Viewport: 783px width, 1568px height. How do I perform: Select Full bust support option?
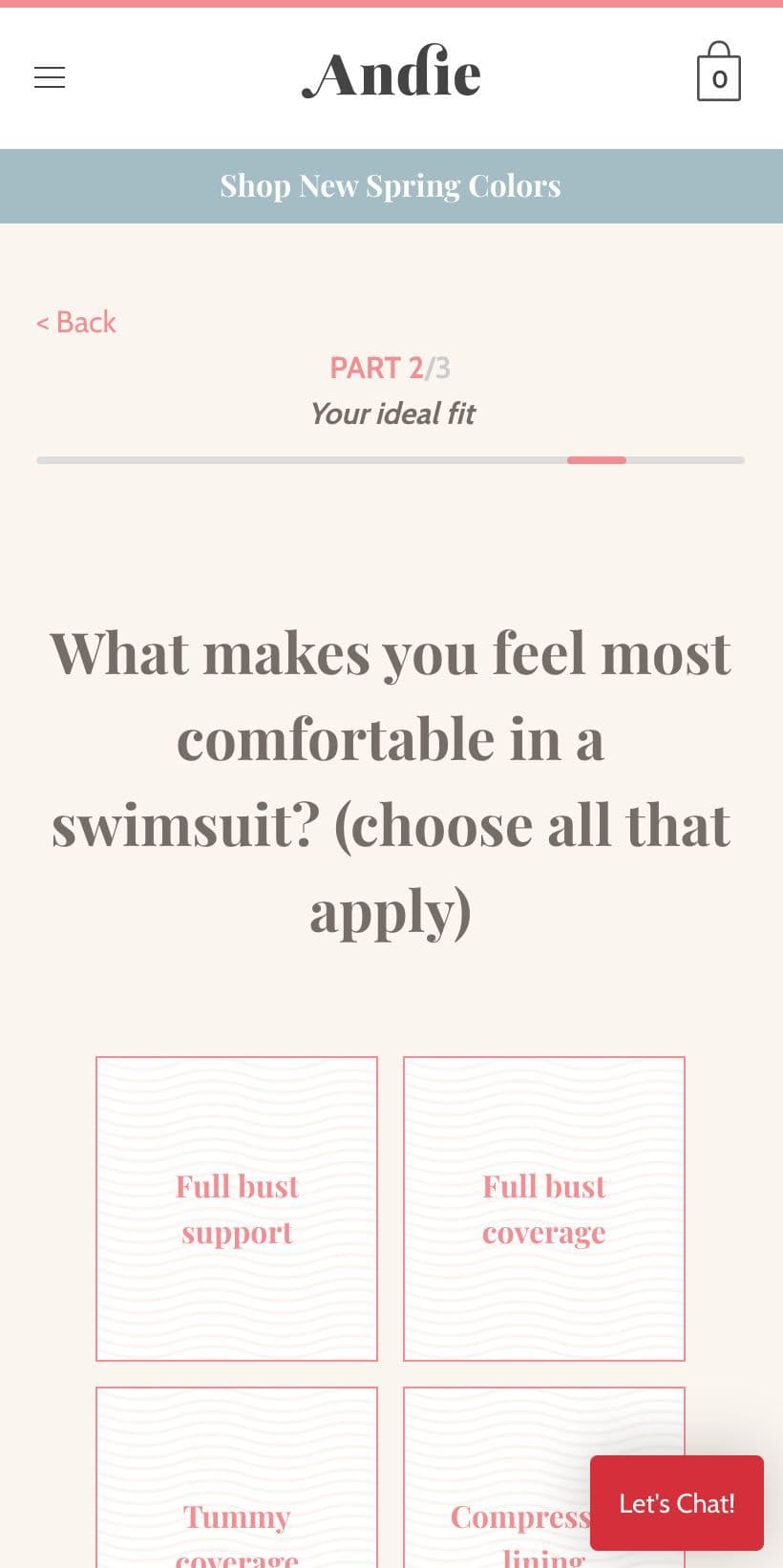click(237, 1209)
